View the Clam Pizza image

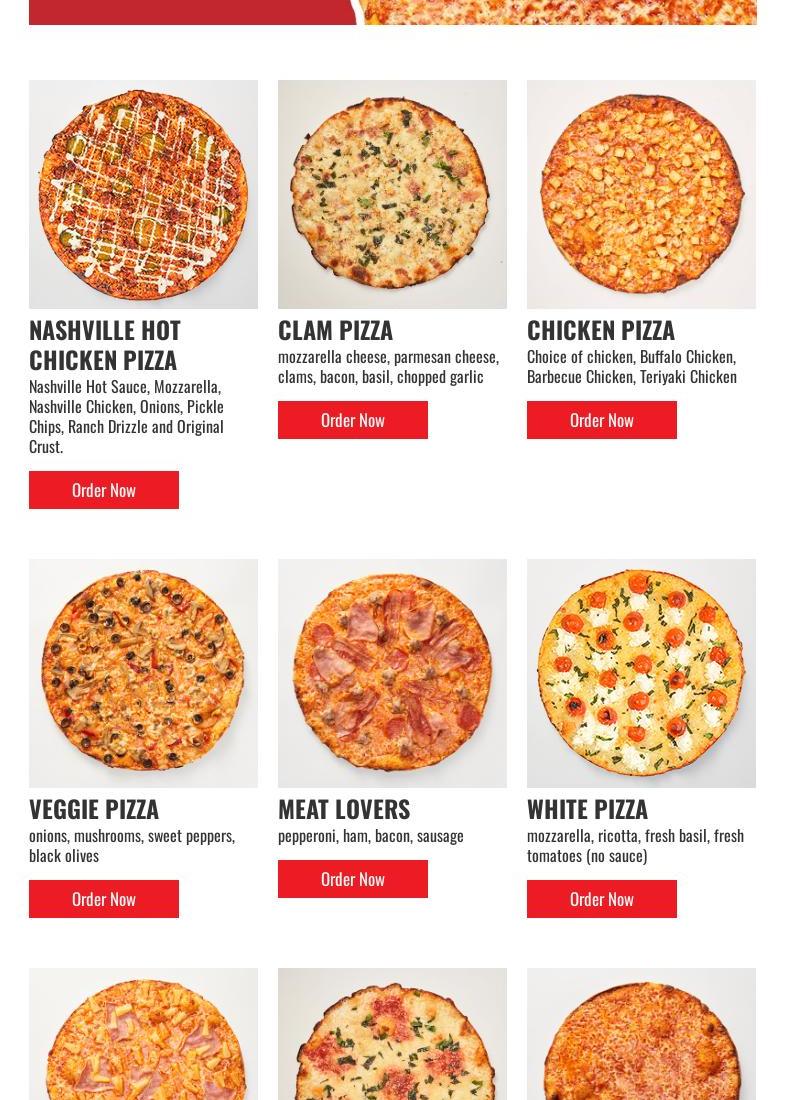click(x=392, y=194)
